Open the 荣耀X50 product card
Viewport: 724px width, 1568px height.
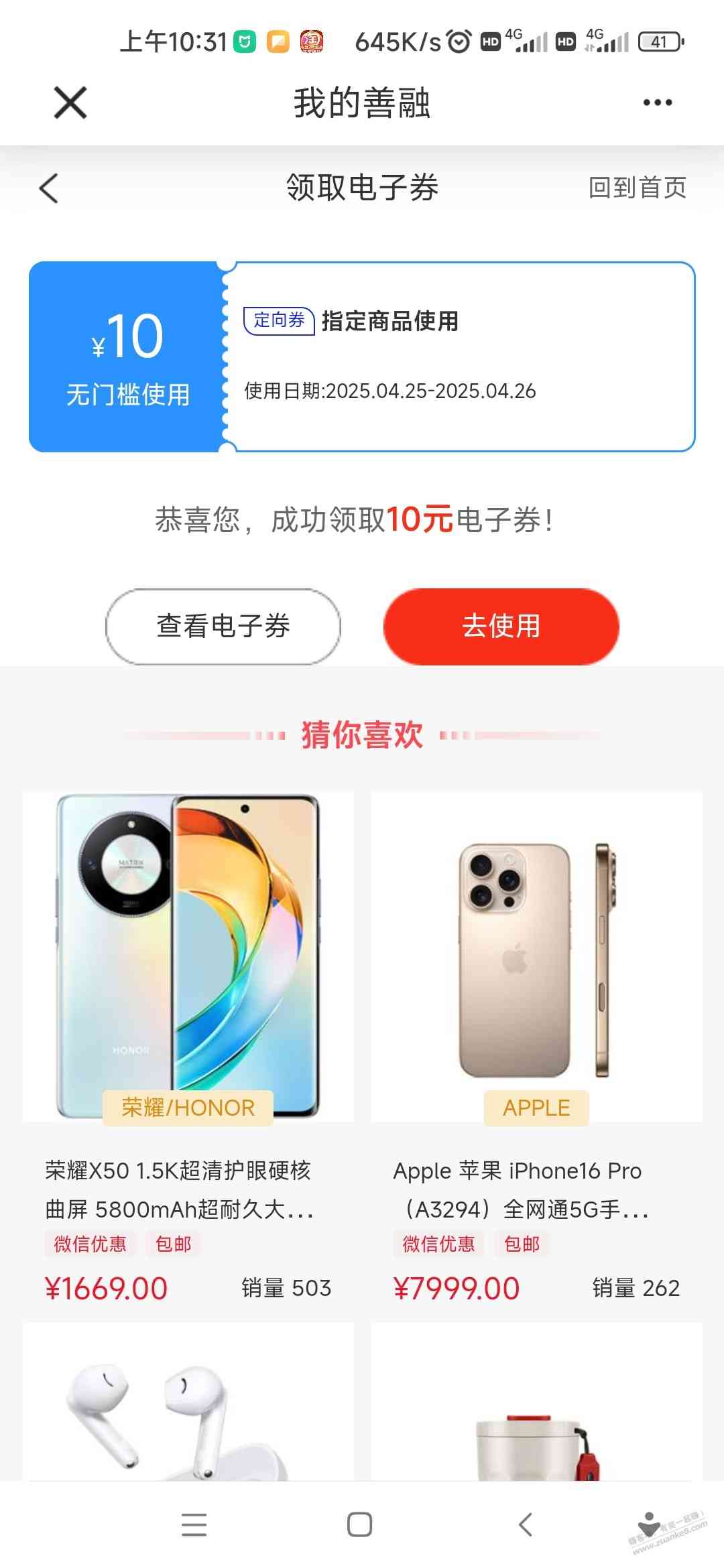[188, 1045]
